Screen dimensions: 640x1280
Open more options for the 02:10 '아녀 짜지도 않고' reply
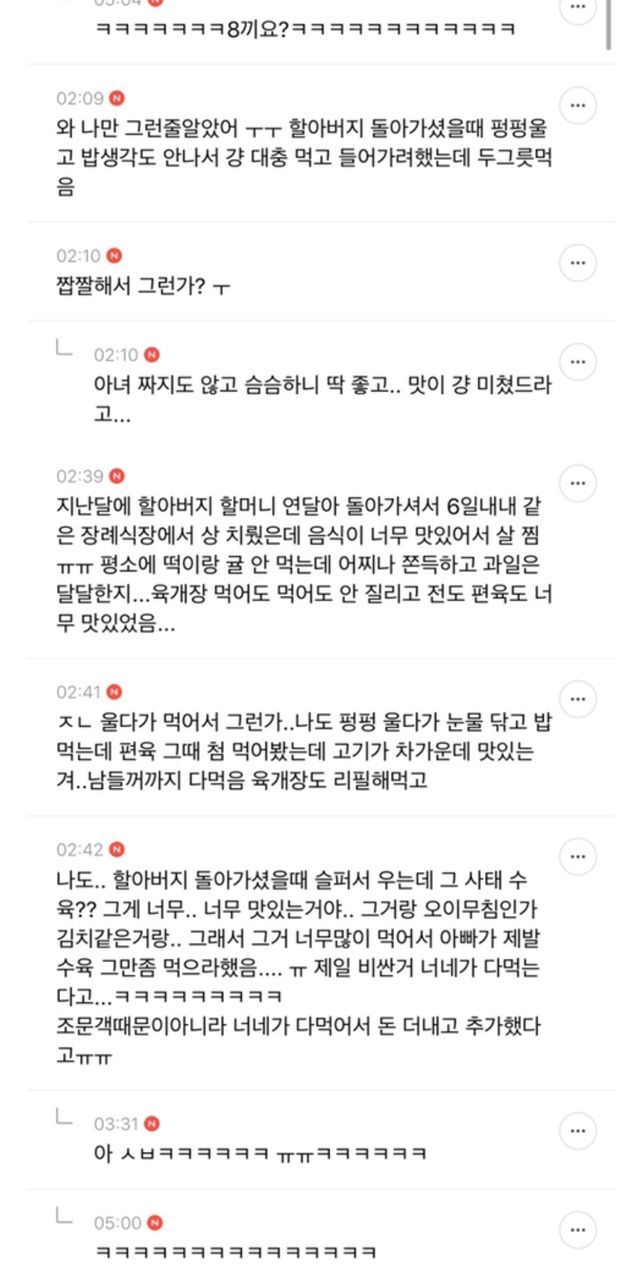(577, 361)
